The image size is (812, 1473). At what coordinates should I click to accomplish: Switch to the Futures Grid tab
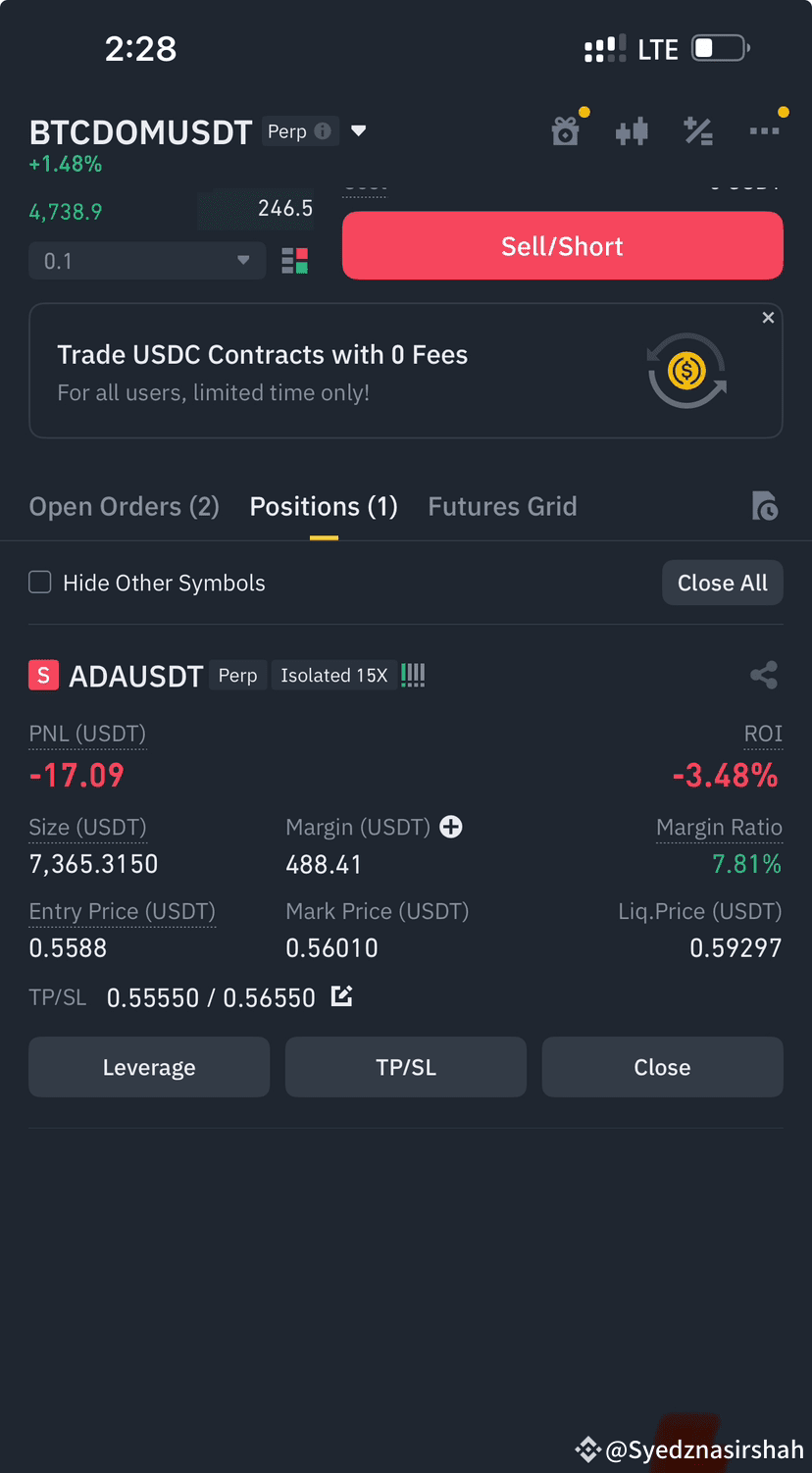(502, 506)
